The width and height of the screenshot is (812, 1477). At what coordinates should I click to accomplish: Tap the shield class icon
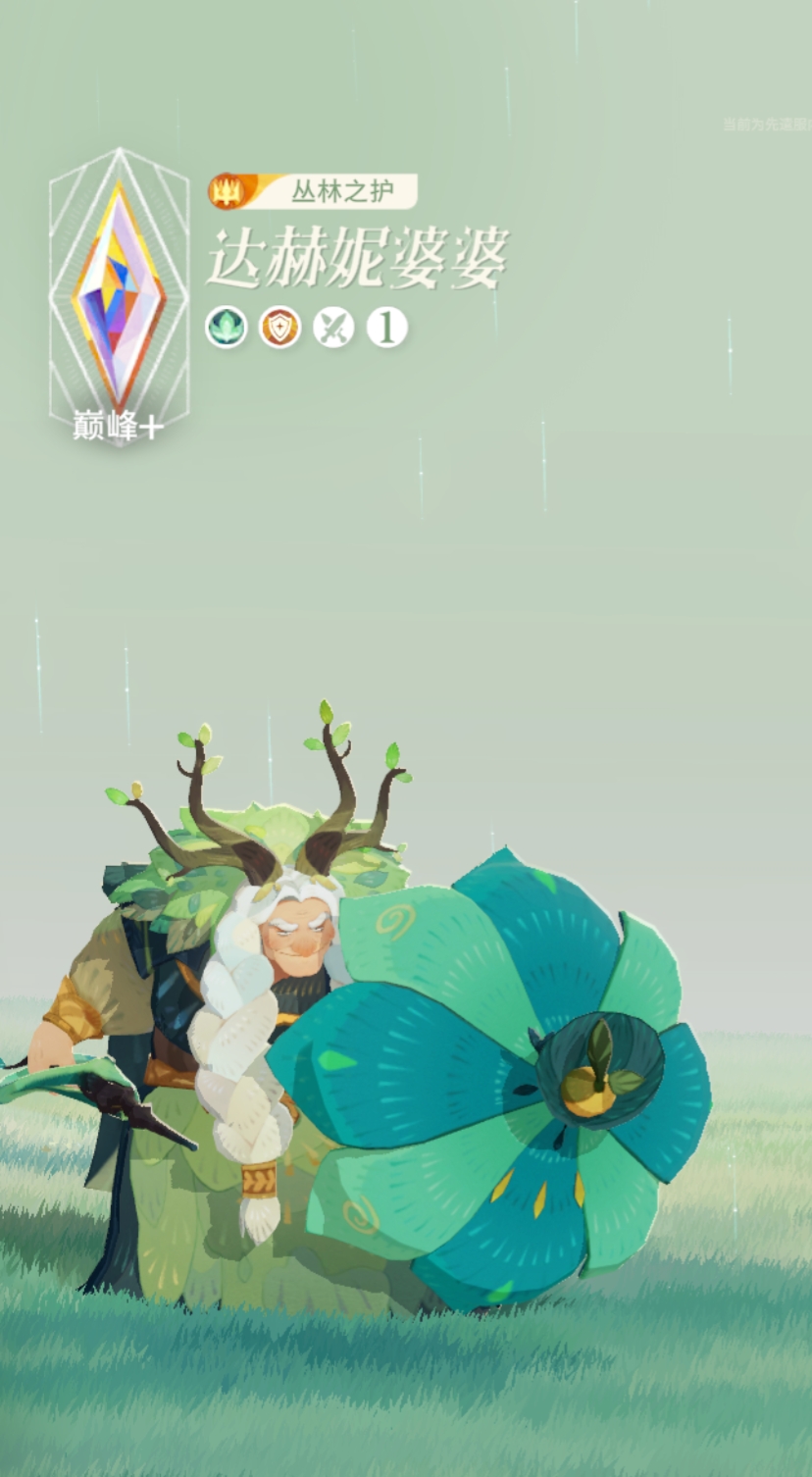point(279,328)
